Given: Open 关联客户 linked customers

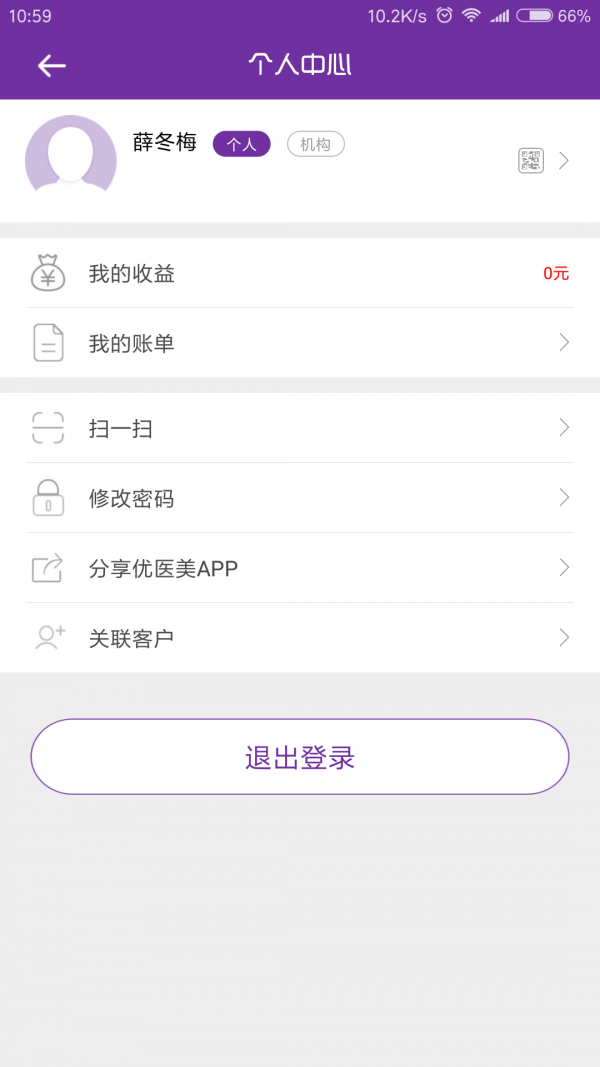Looking at the screenshot, I should 300,638.
